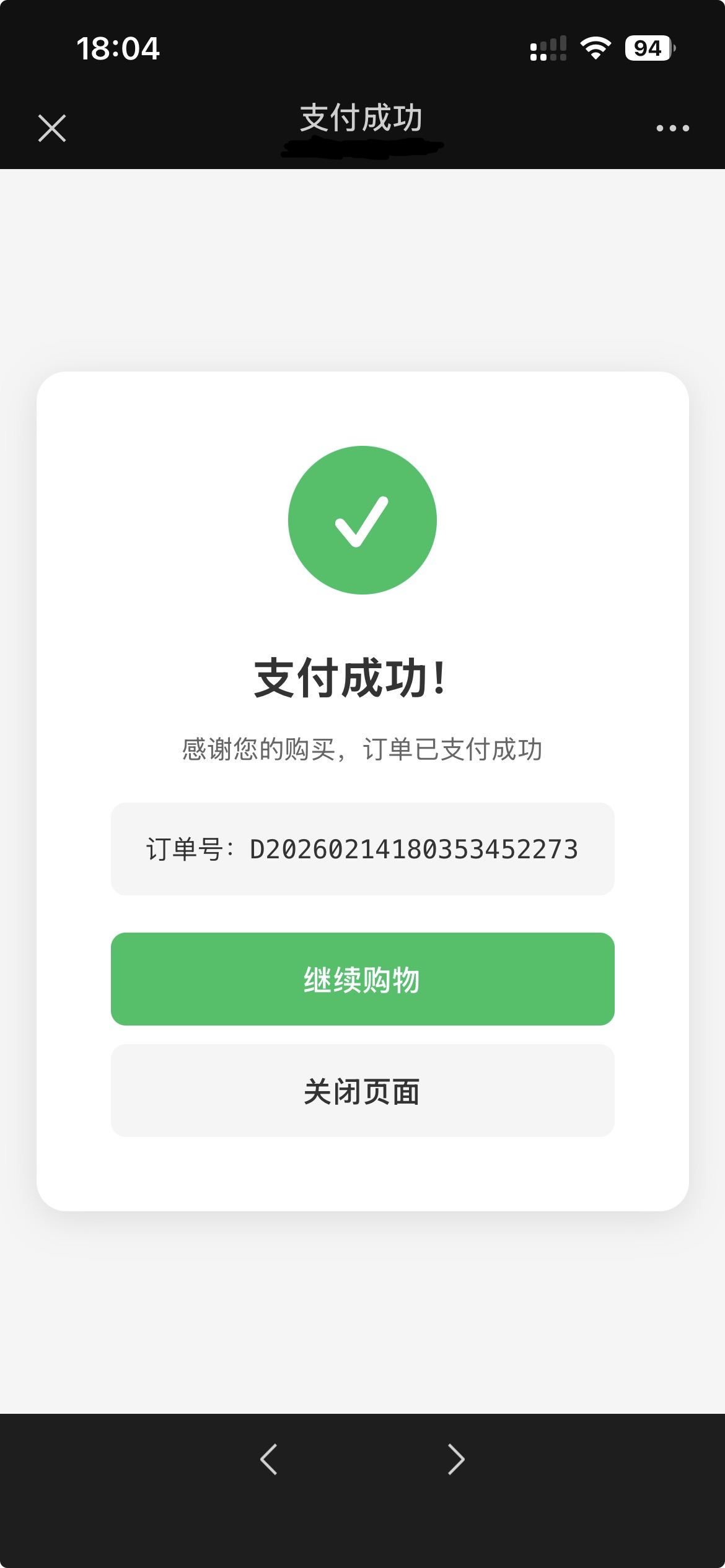Viewport: 725px width, 1568px height.
Task: Go forward with the right browser arrow
Action: tap(456, 1460)
